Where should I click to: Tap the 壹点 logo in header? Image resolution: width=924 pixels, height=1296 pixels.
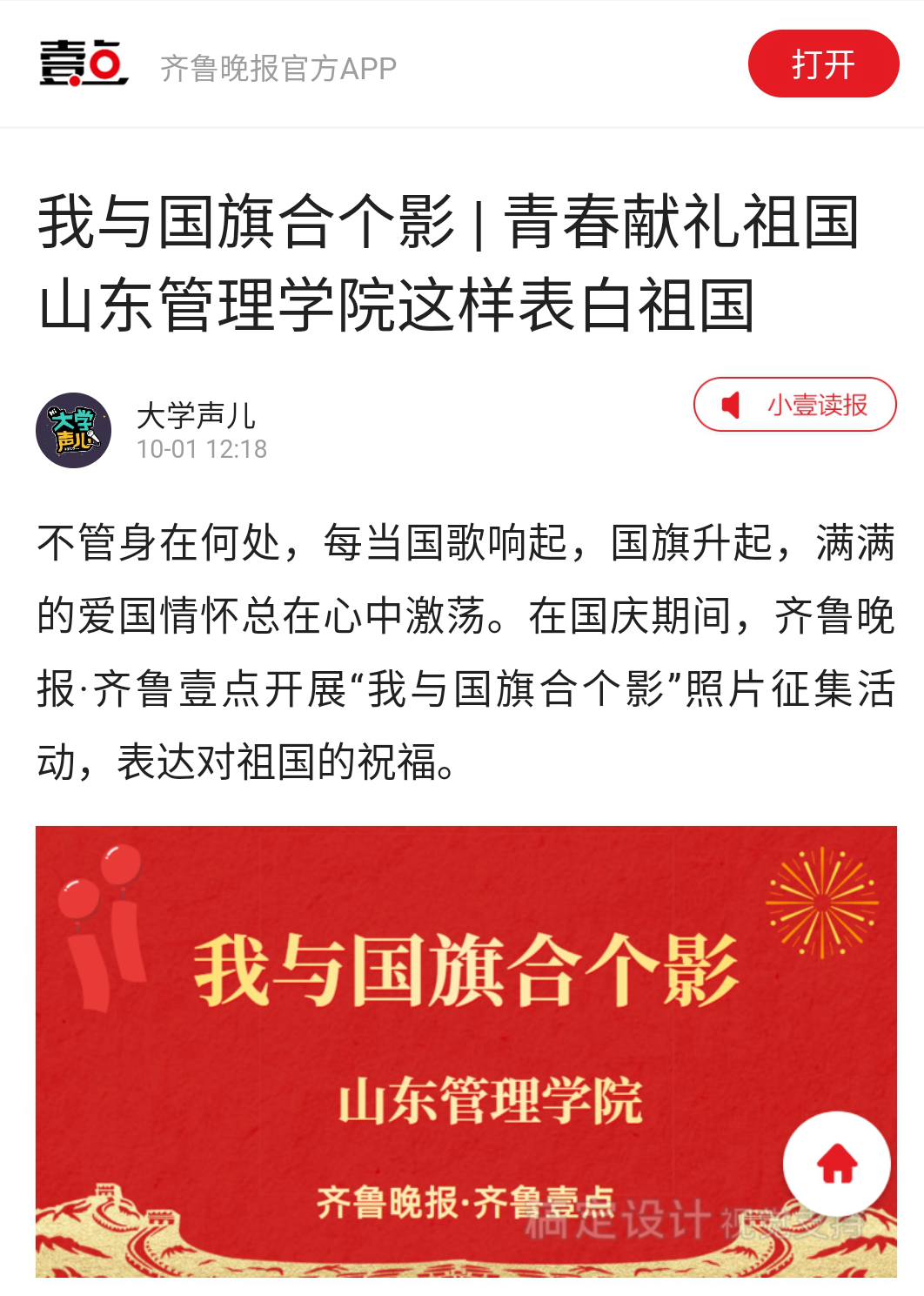(84, 64)
